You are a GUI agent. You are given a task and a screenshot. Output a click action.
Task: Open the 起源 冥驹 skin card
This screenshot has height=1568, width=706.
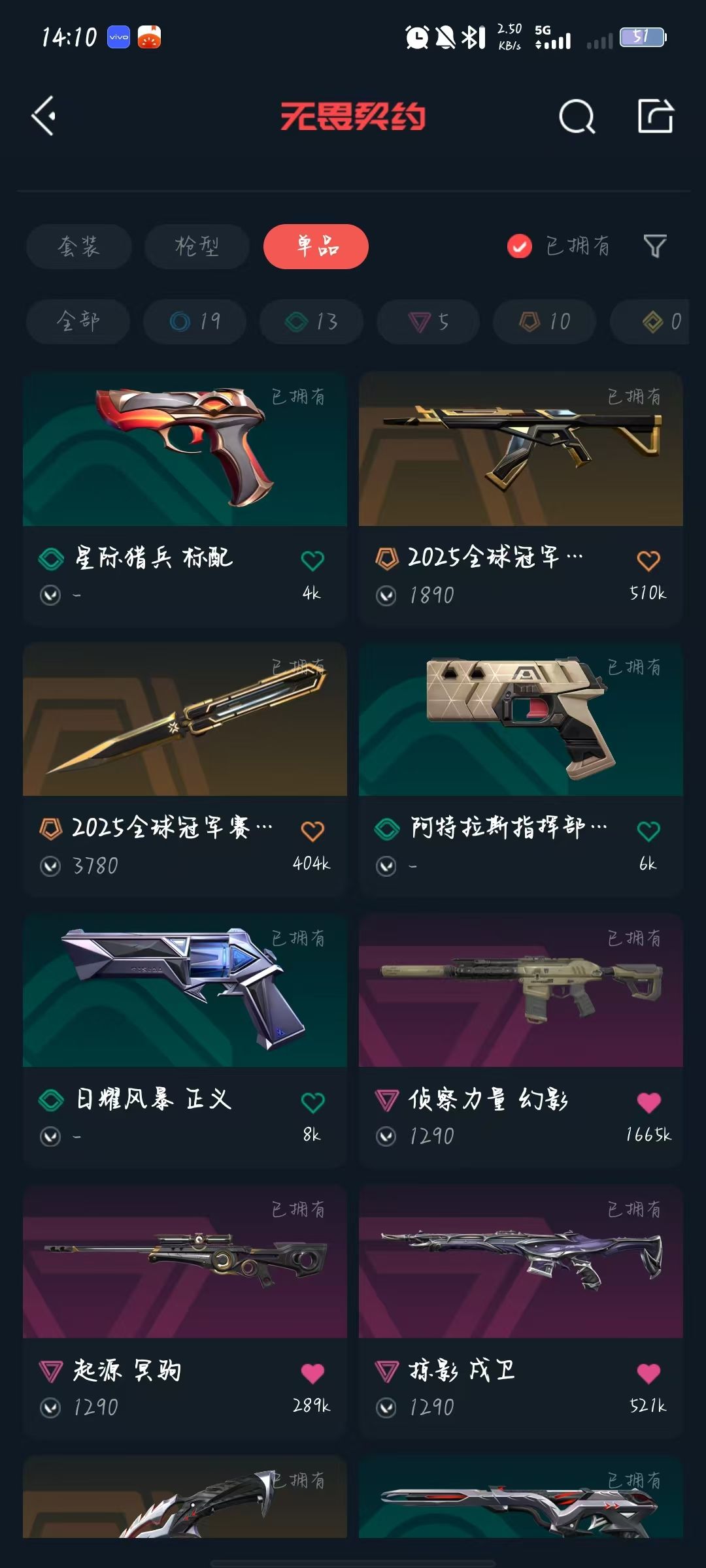click(185, 1312)
